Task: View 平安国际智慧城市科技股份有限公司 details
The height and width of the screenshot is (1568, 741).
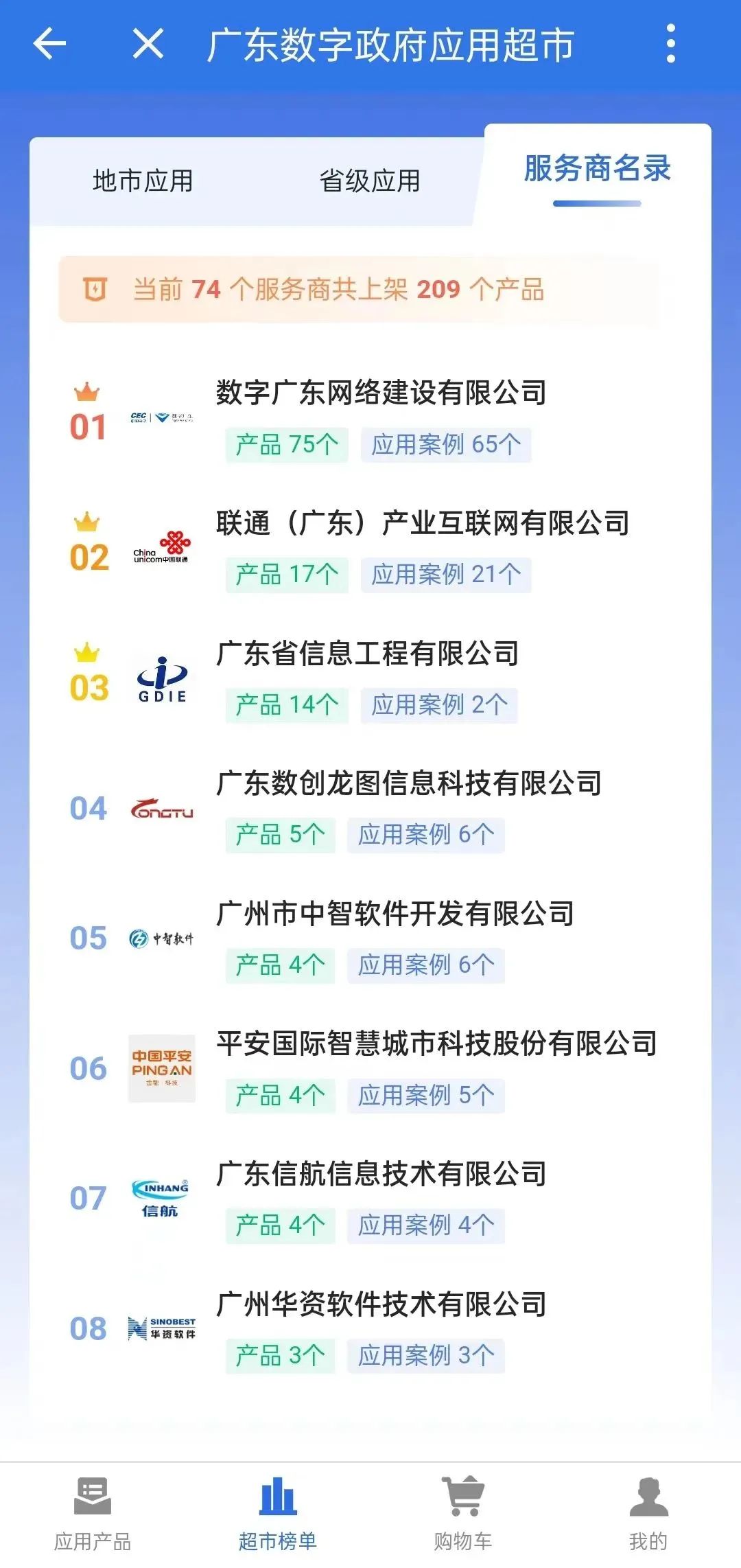Action: coord(436,1044)
